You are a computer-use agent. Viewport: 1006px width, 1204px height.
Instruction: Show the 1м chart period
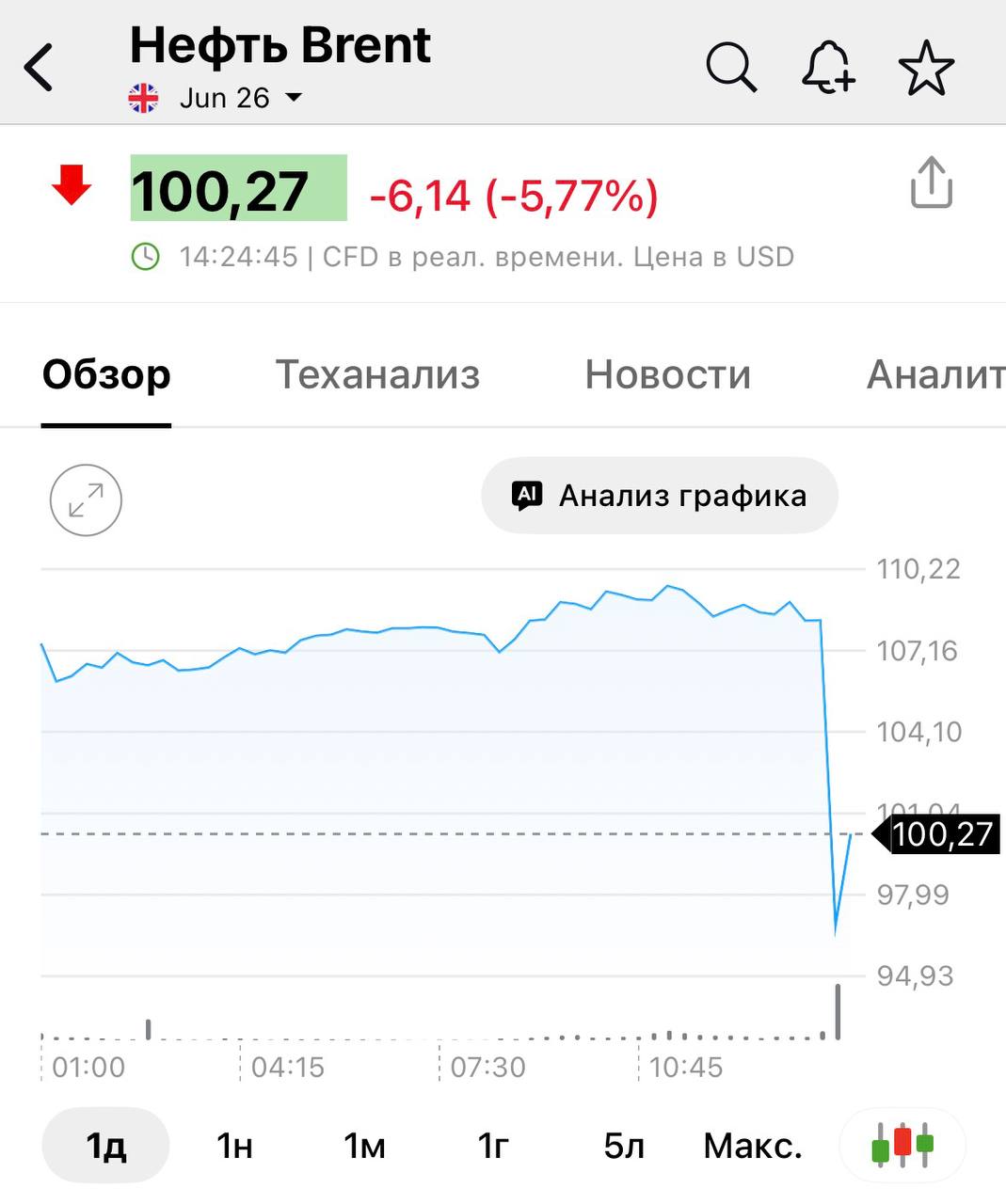tap(364, 1146)
